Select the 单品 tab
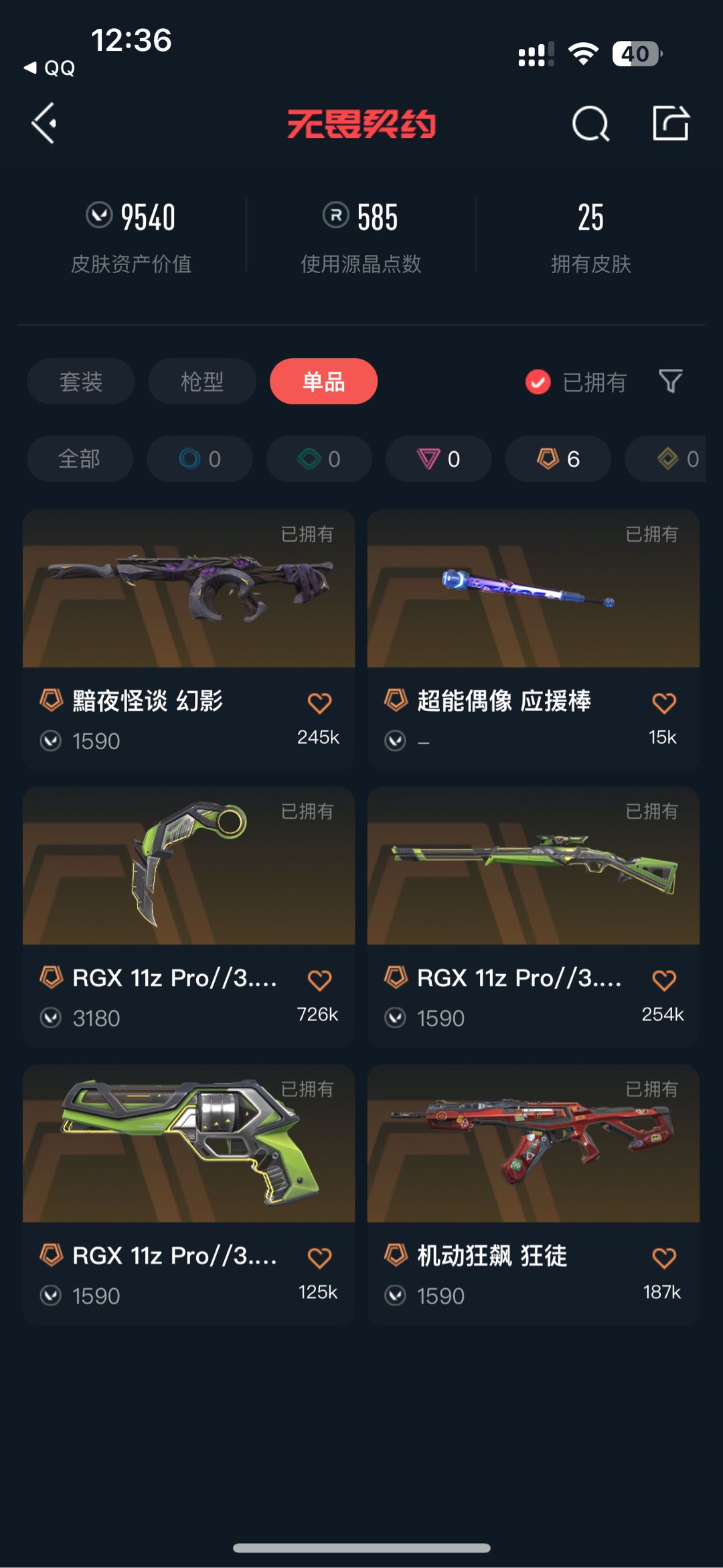This screenshot has height=1568, width=723. tap(323, 382)
